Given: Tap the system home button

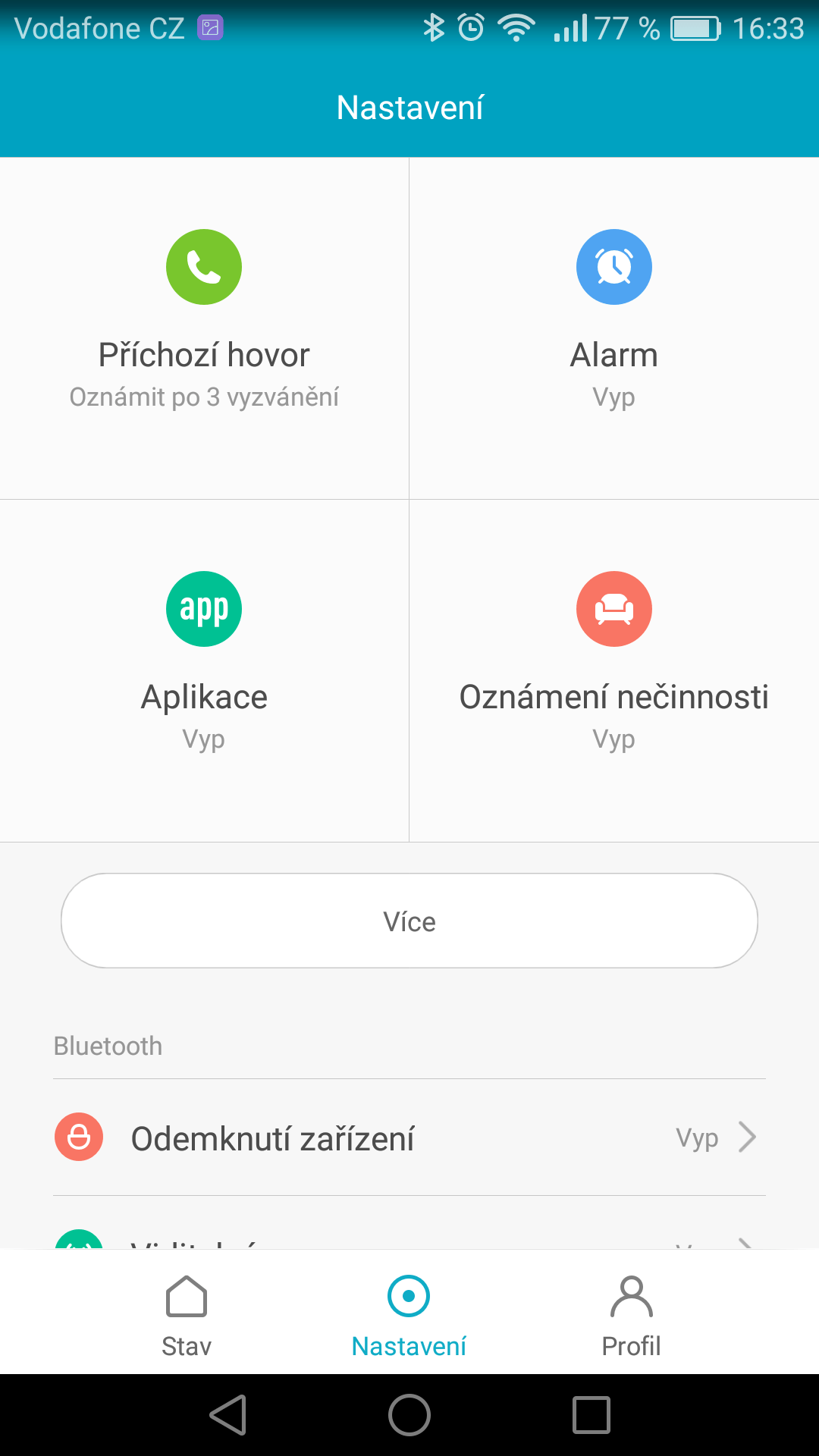Looking at the screenshot, I should tap(409, 1415).
